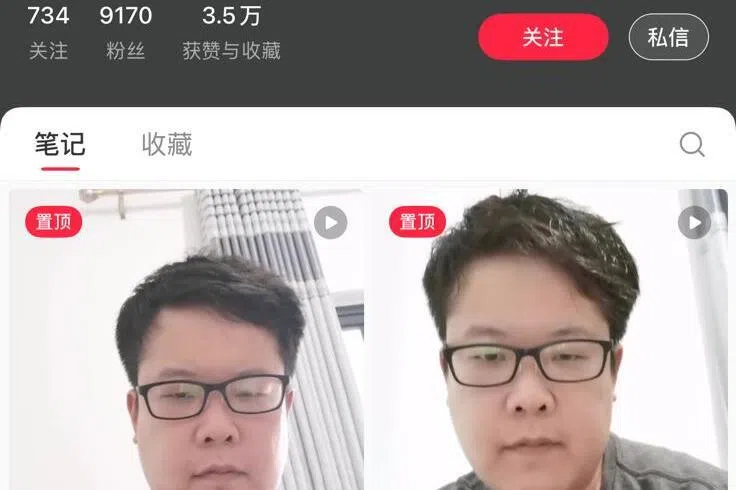
Task: Switch to the 收藏 tab
Action: (x=167, y=145)
